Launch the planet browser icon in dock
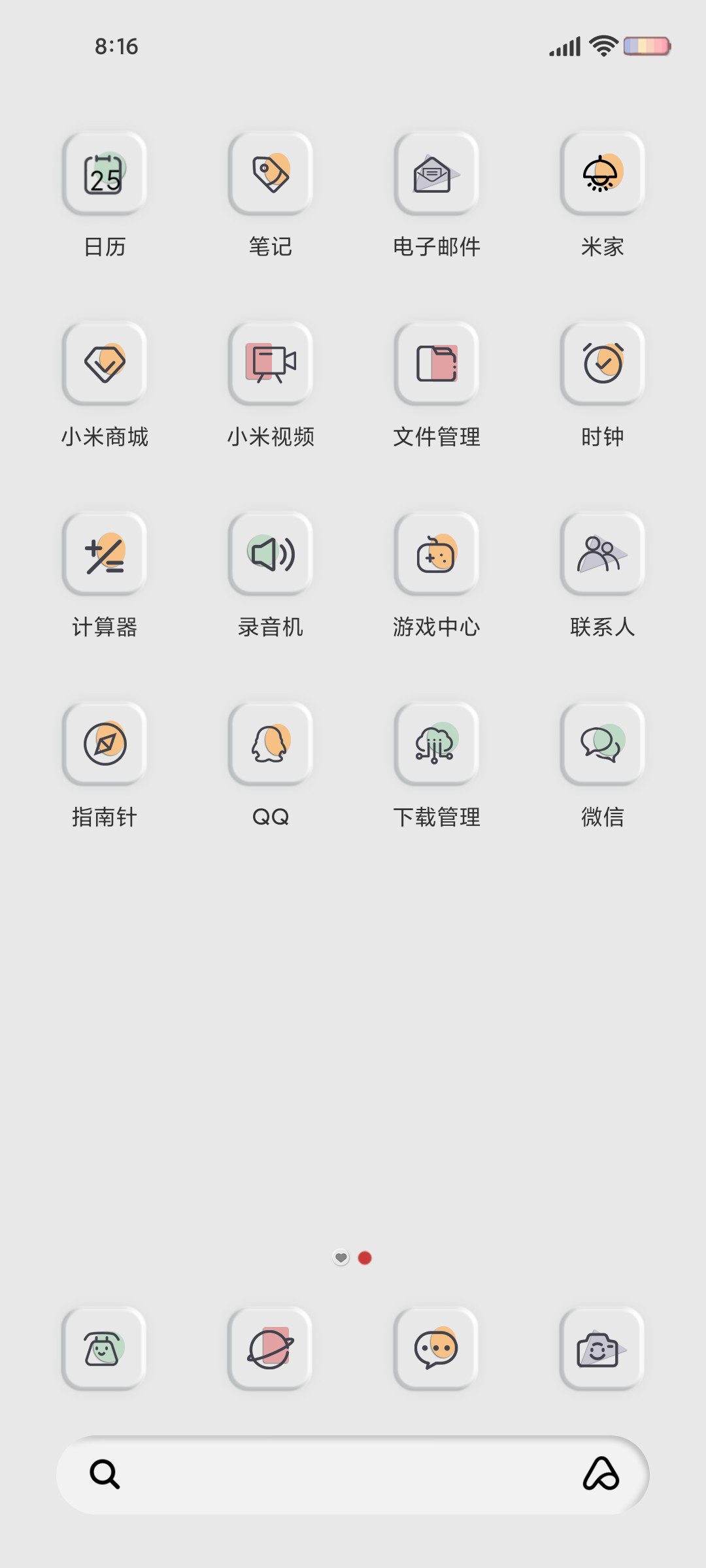The width and height of the screenshot is (706, 1568). (270, 1348)
